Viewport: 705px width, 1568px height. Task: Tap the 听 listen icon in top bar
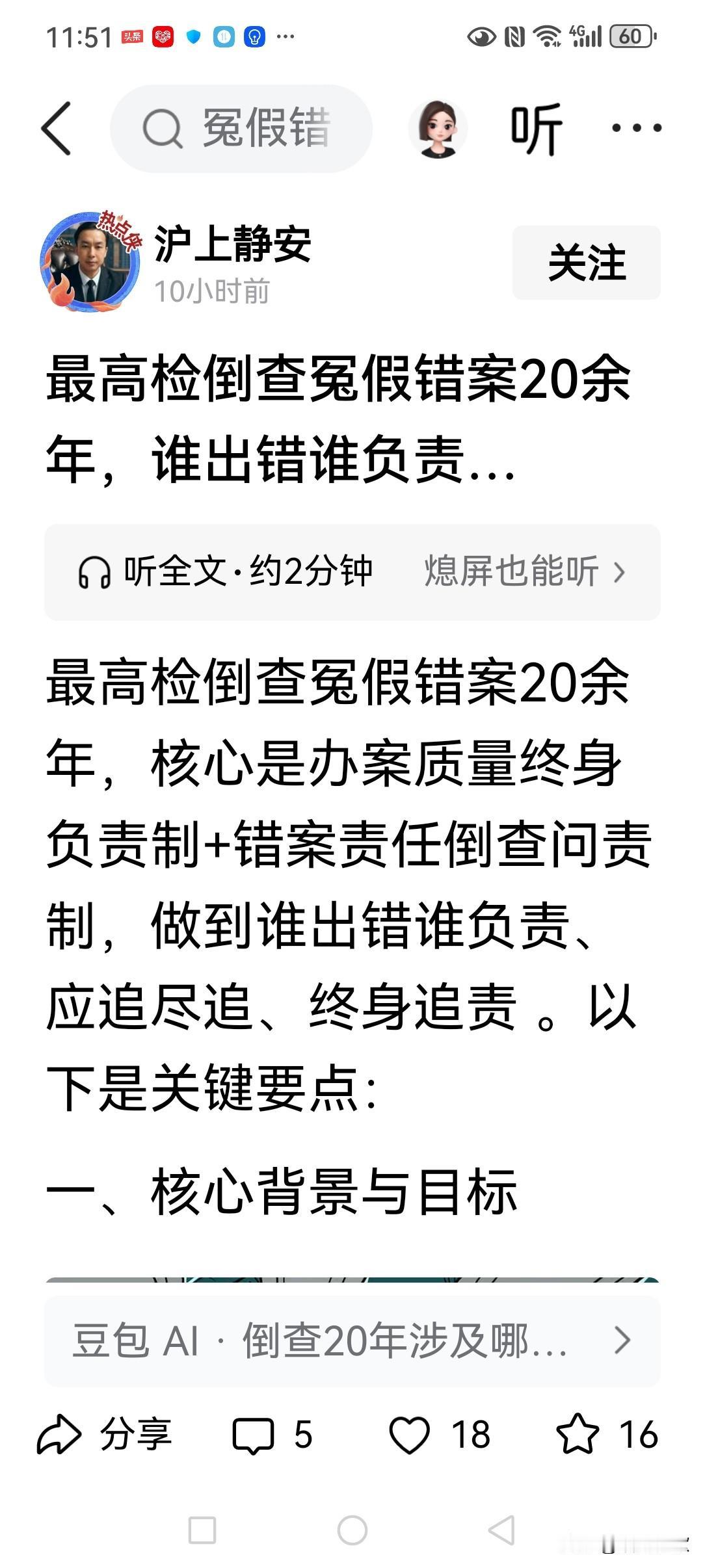[532, 128]
